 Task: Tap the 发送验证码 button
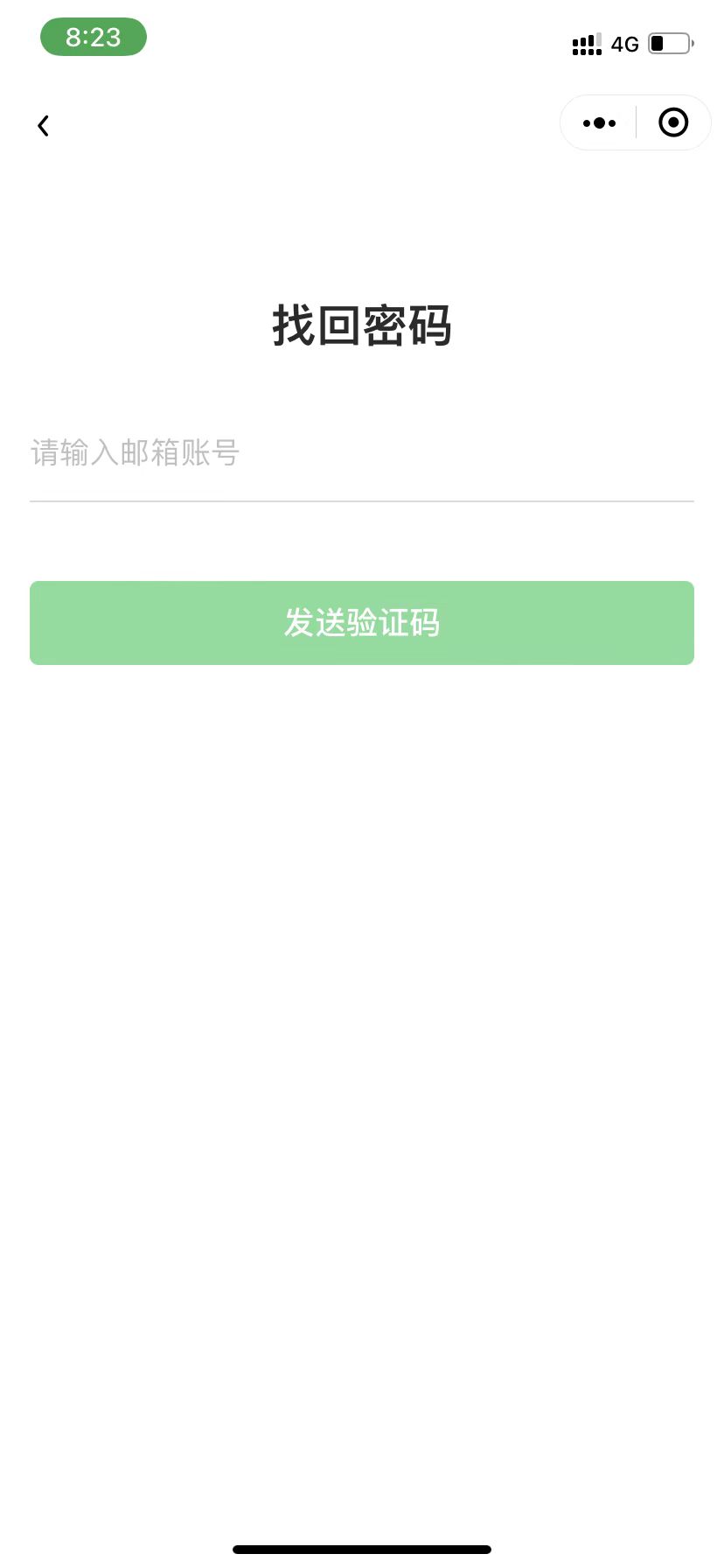(362, 623)
